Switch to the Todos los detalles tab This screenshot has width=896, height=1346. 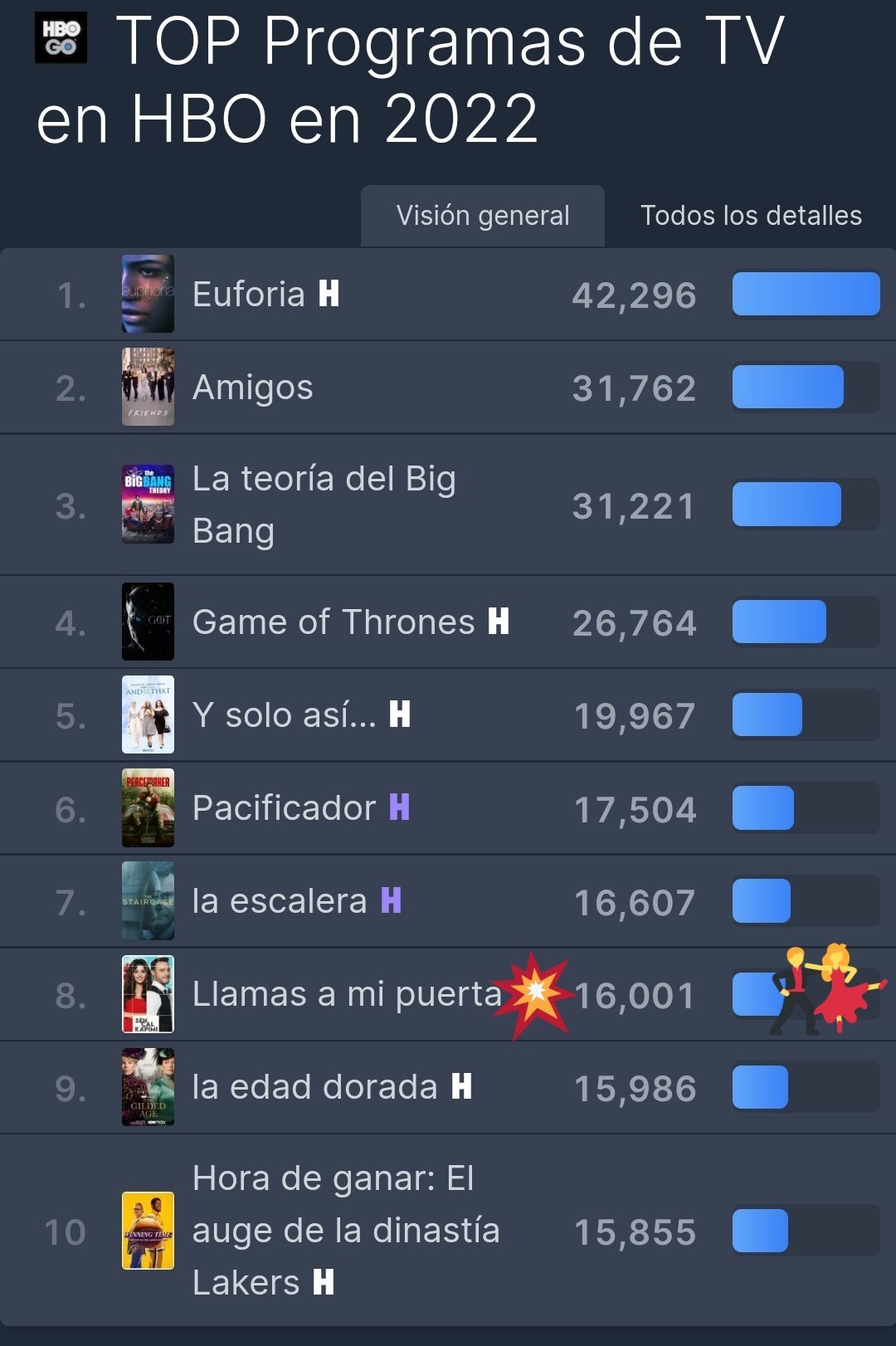pyautogui.click(x=751, y=216)
